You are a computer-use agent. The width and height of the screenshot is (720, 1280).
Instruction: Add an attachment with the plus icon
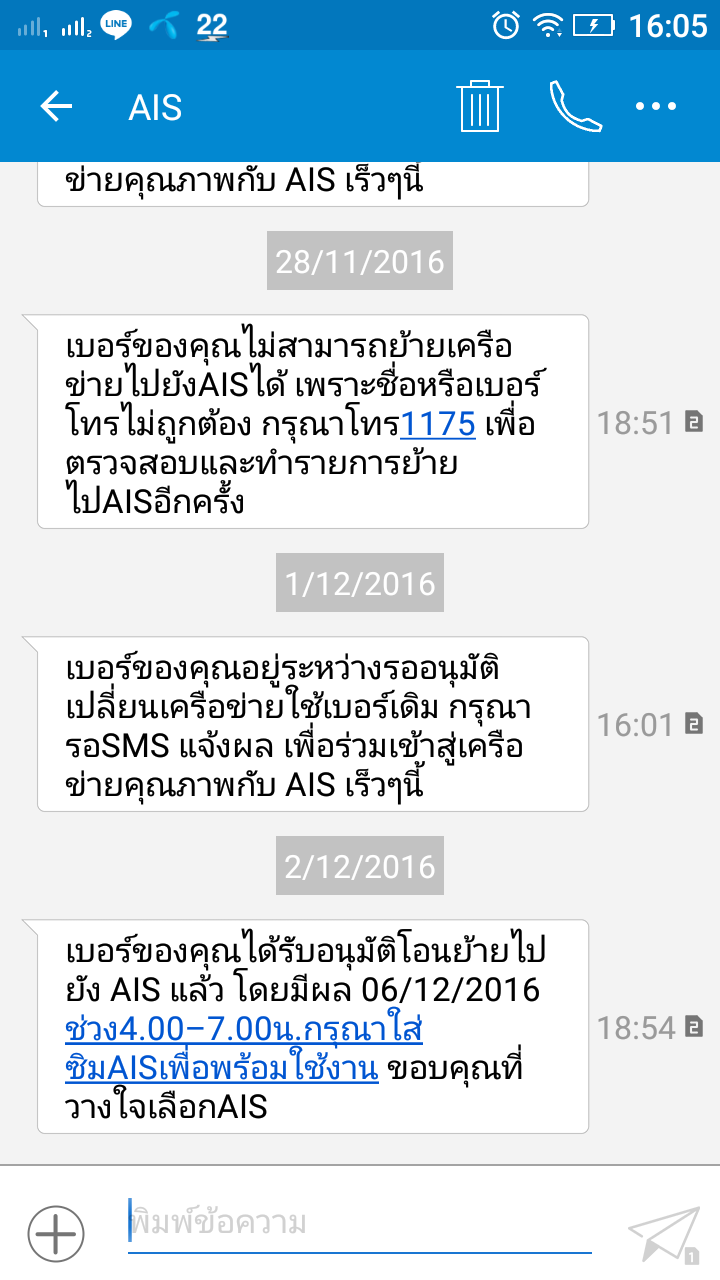55,1235
